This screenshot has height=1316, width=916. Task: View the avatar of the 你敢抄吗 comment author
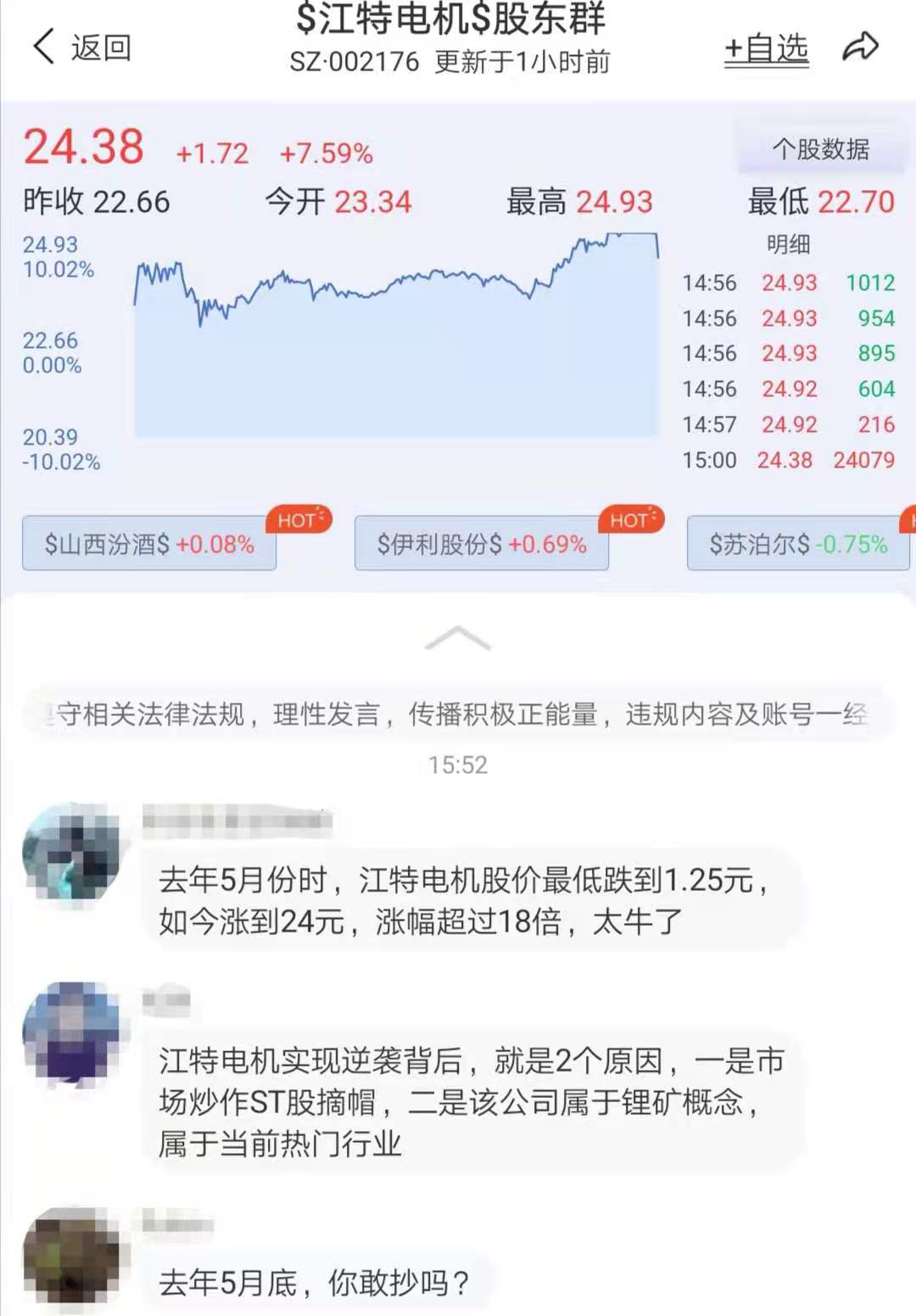(72, 1254)
